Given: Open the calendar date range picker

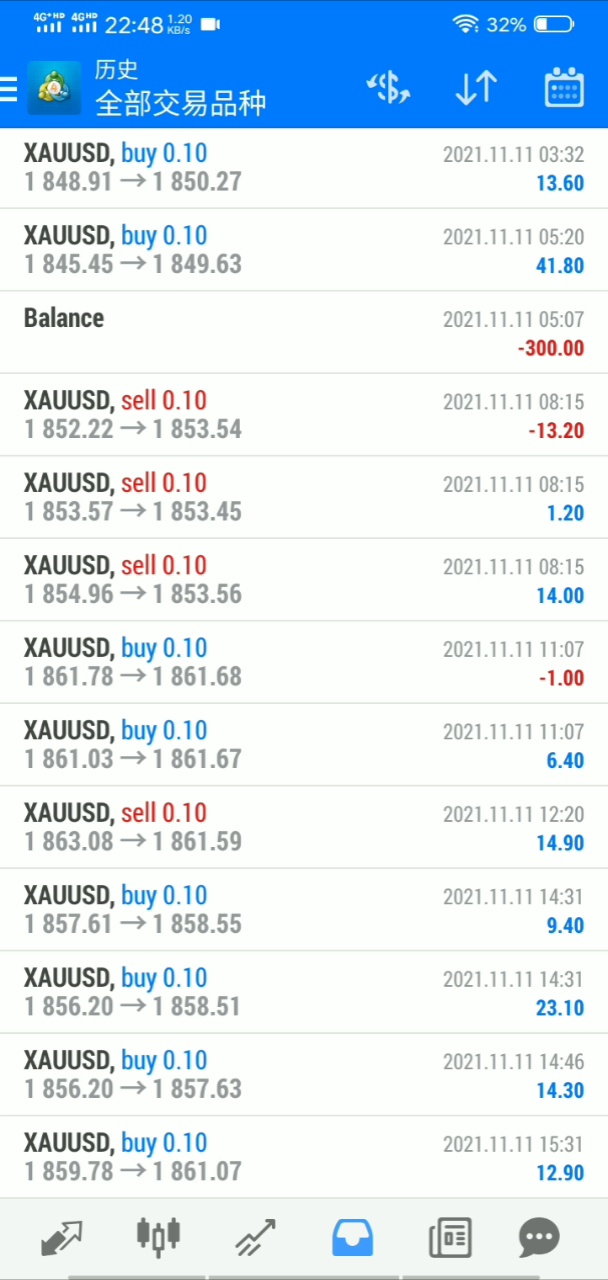Looking at the screenshot, I should tap(564, 88).
